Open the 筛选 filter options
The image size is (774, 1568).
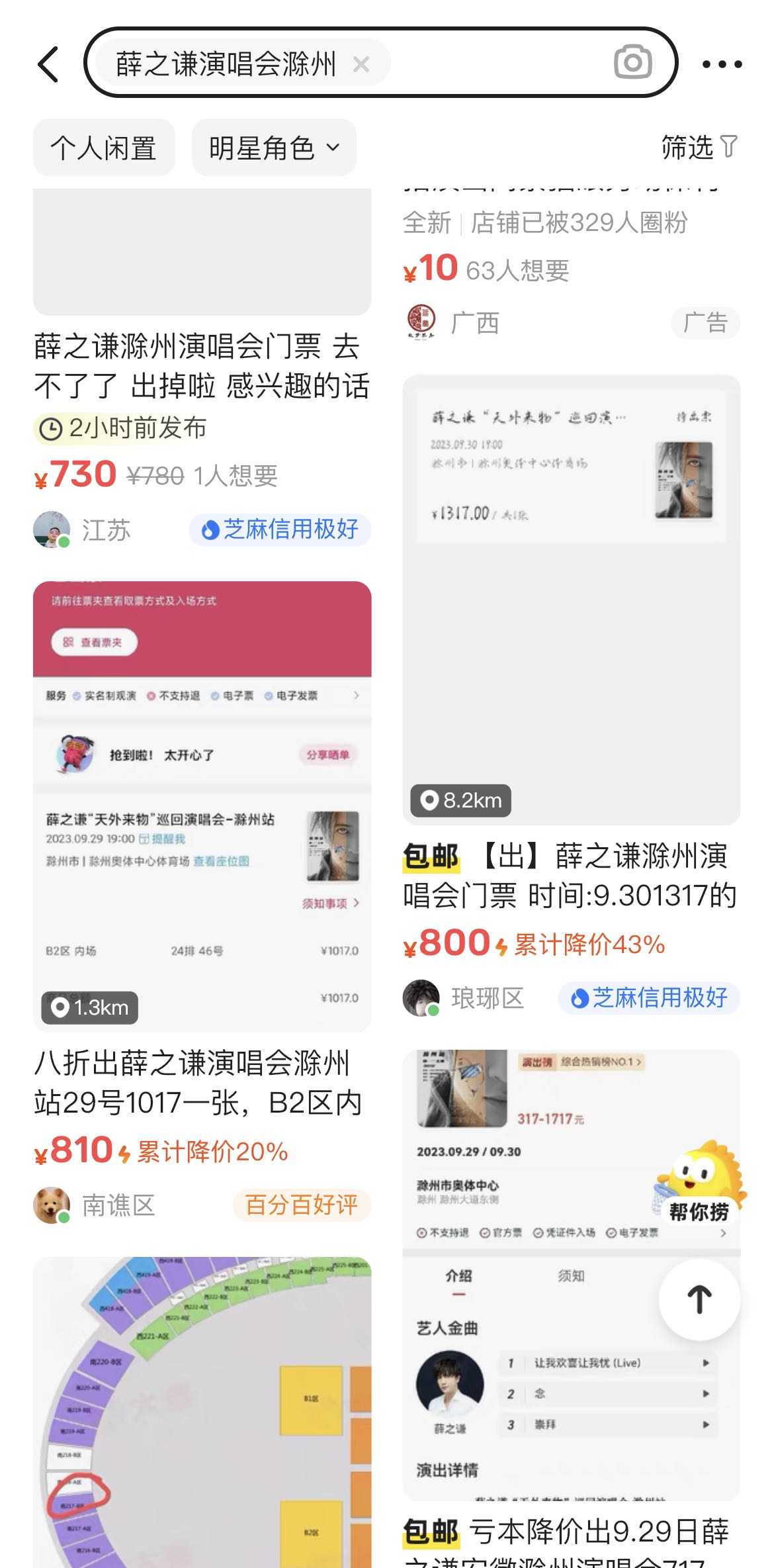[699, 147]
